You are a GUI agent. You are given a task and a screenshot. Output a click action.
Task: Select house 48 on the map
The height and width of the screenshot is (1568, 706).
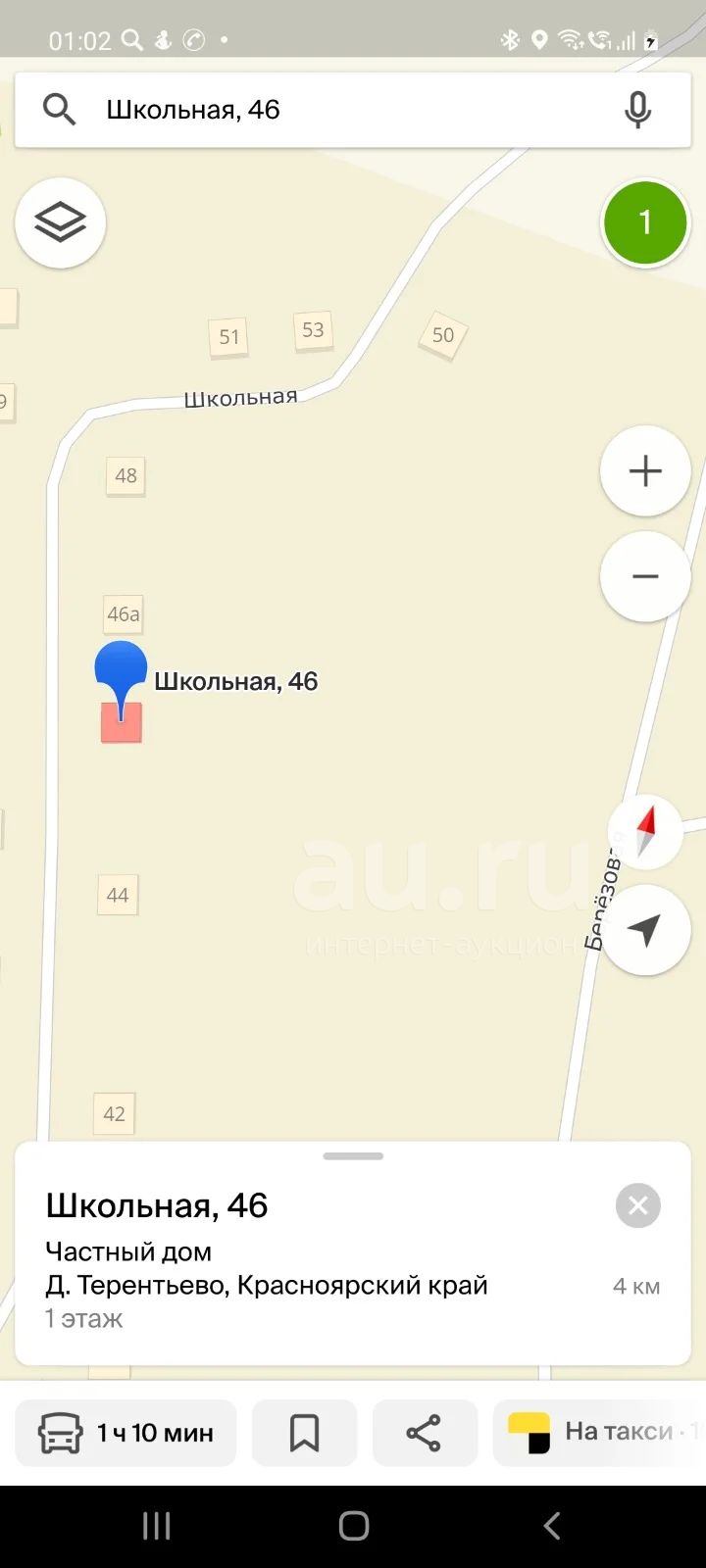[126, 476]
